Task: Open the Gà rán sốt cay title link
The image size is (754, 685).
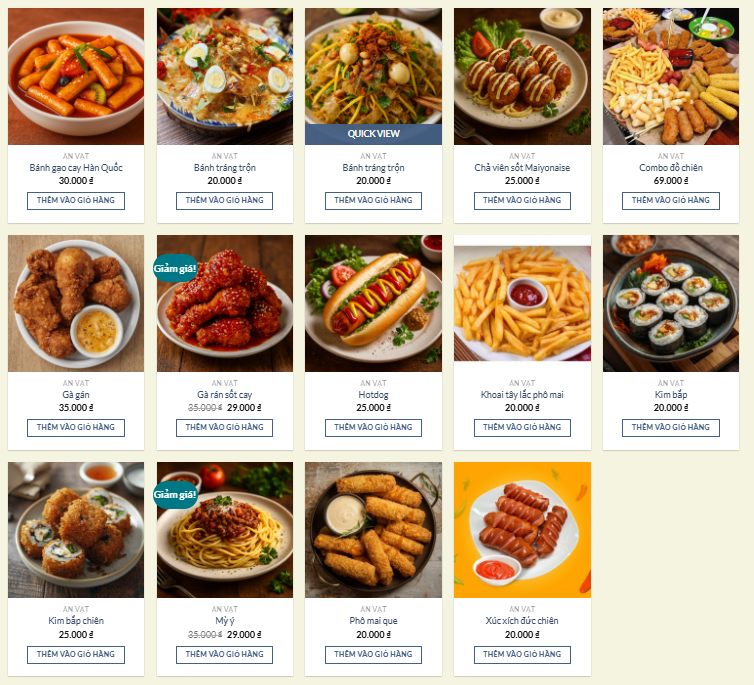Action: click(x=224, y=395)
